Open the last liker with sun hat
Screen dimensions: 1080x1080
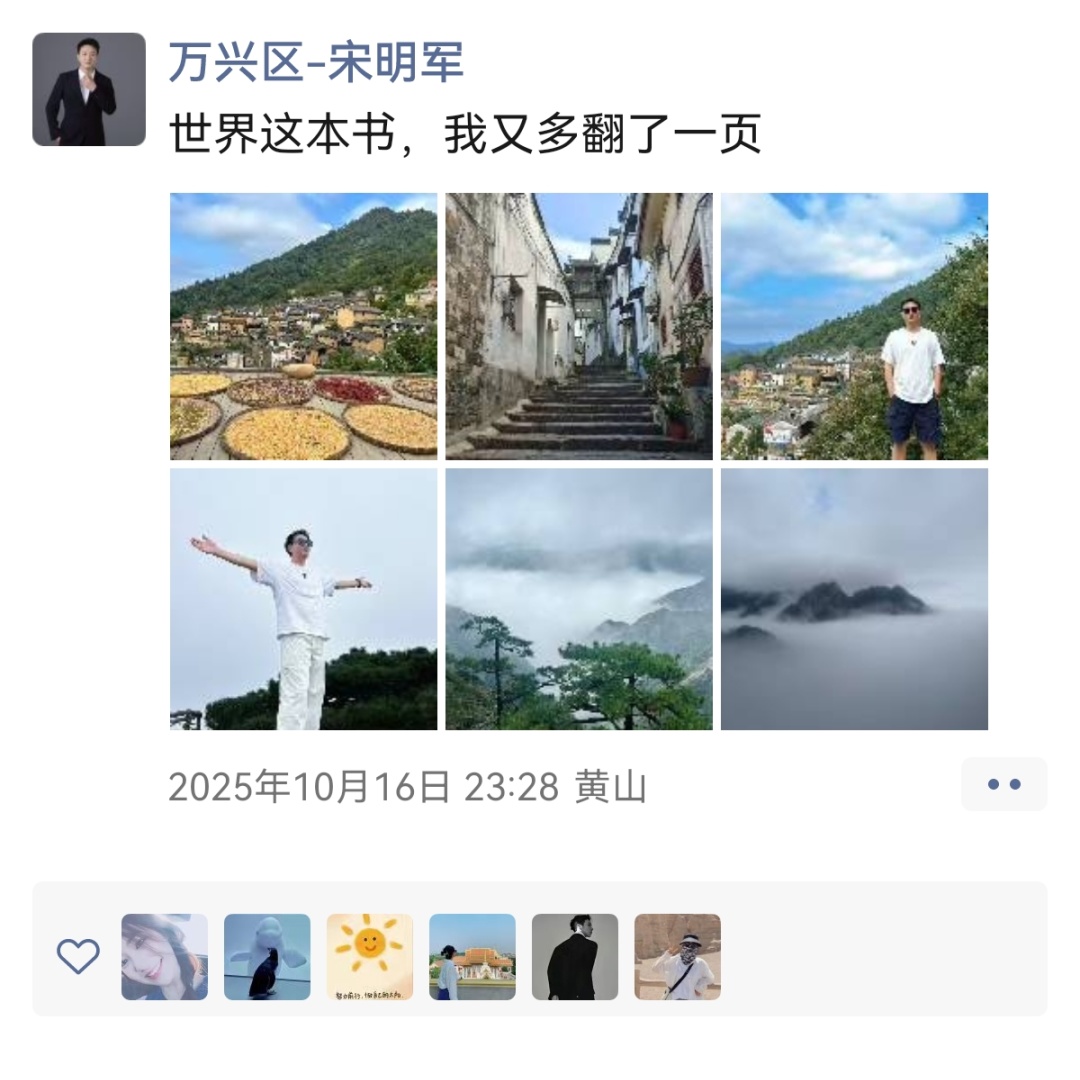coord(677,957)
